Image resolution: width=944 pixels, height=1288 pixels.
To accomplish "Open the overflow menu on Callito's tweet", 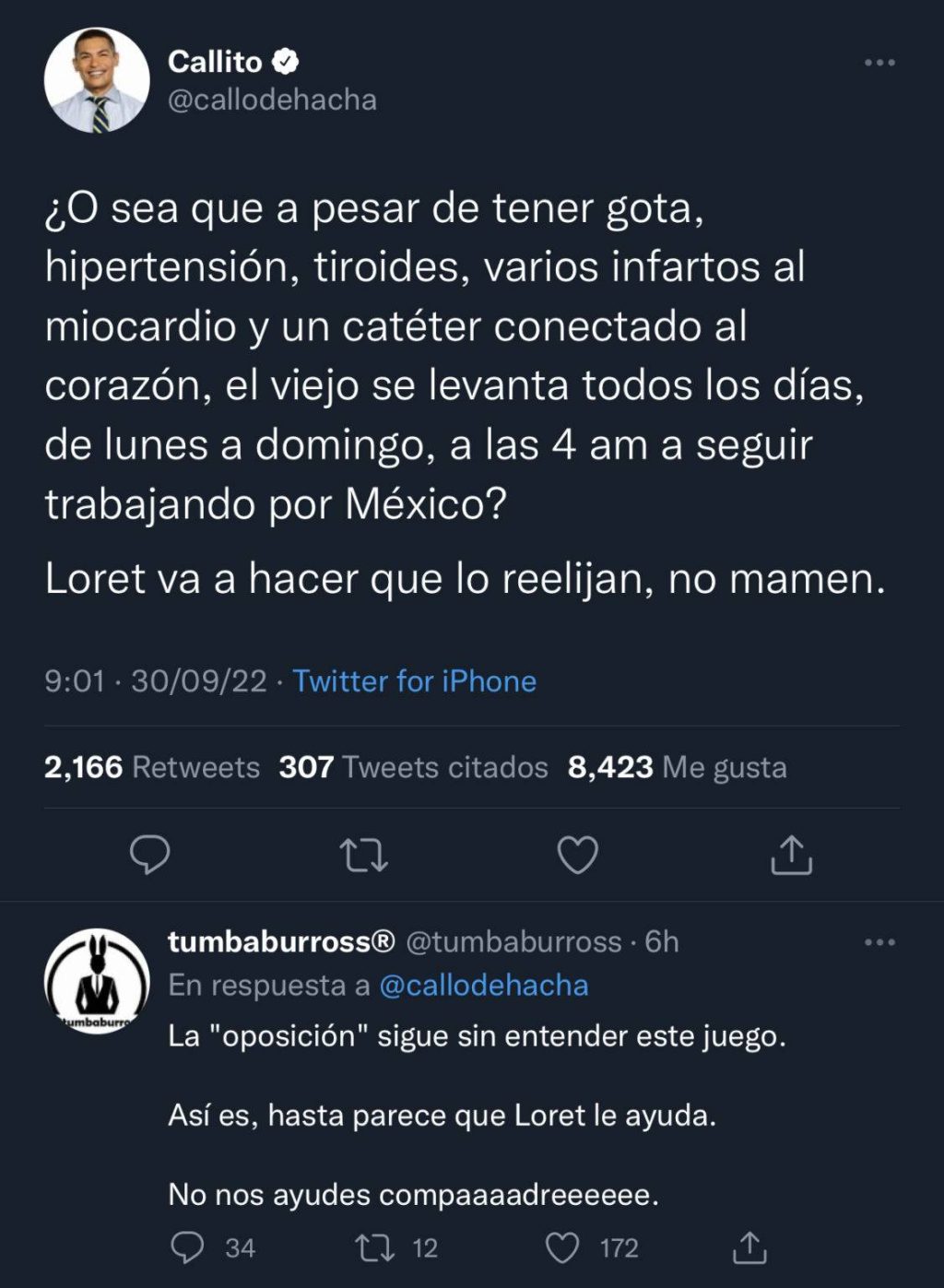I will [879, 63].
